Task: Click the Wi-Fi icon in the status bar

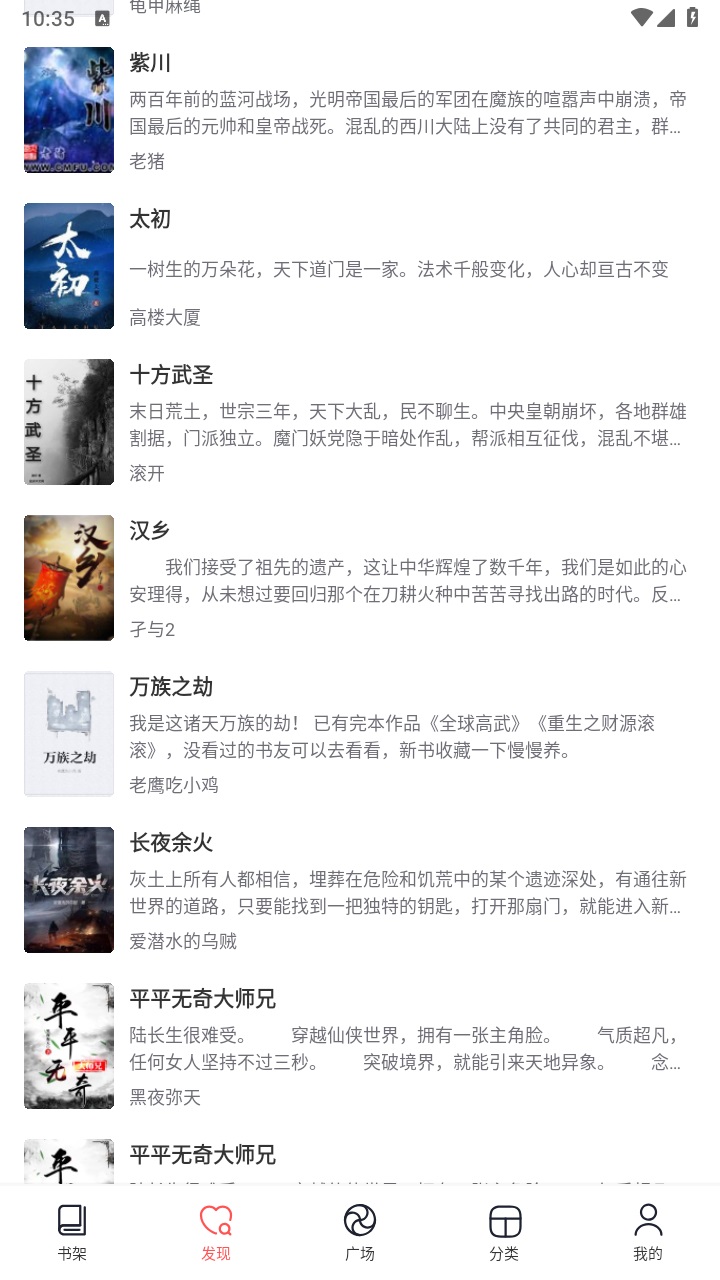Action: 641,17
